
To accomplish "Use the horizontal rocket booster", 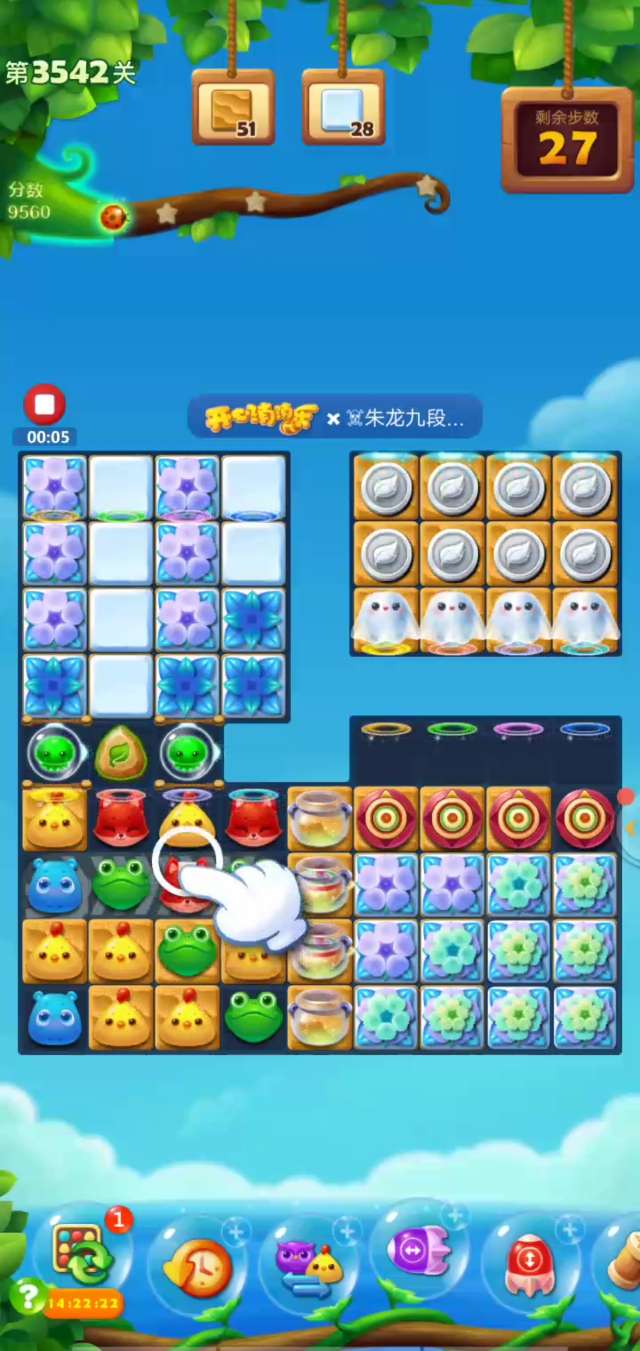I will point(419,1250).
